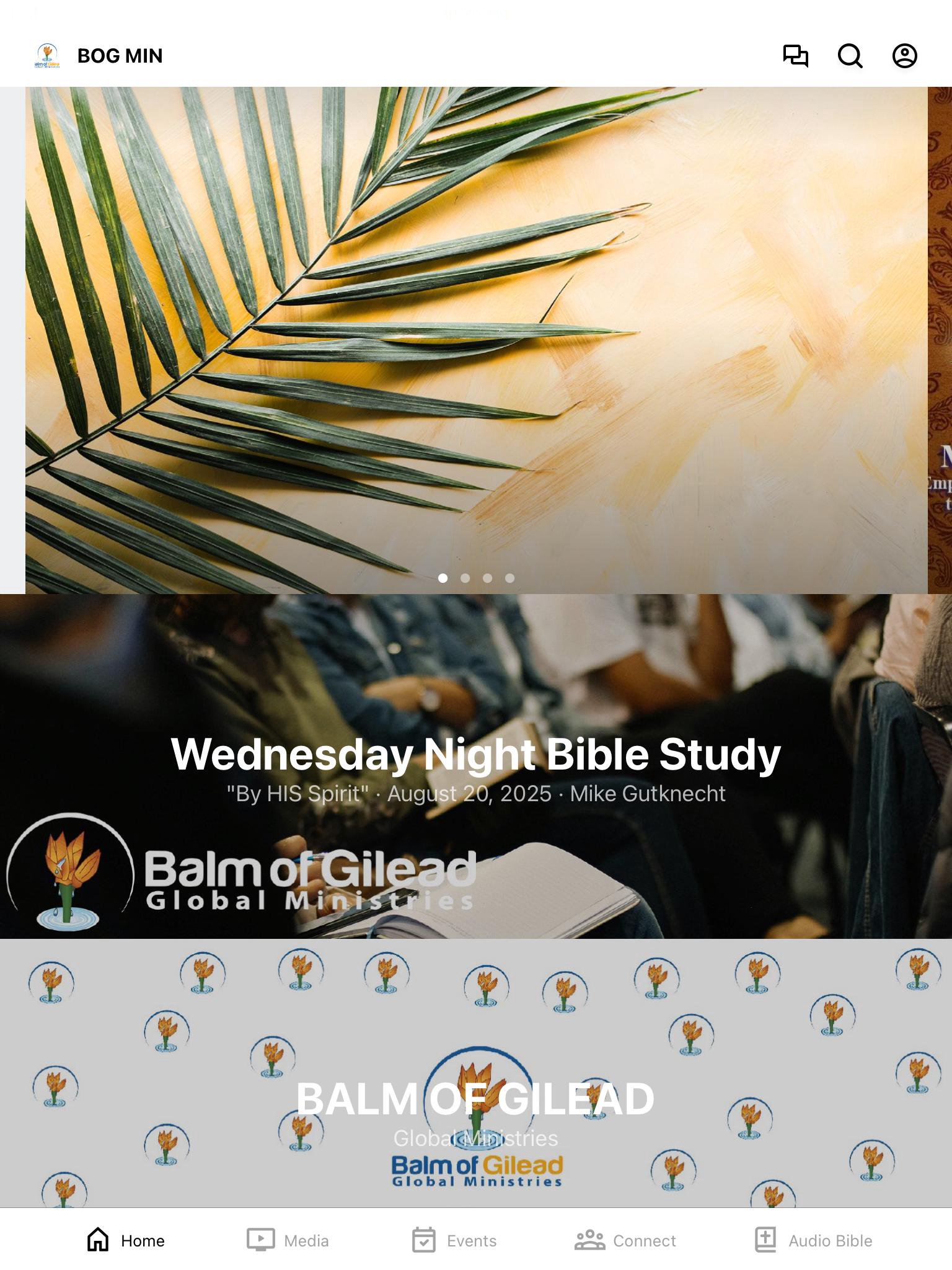This screenshot has height=1270, width=952.
Task: Open the account profile icon
Action: coord(904,56)
